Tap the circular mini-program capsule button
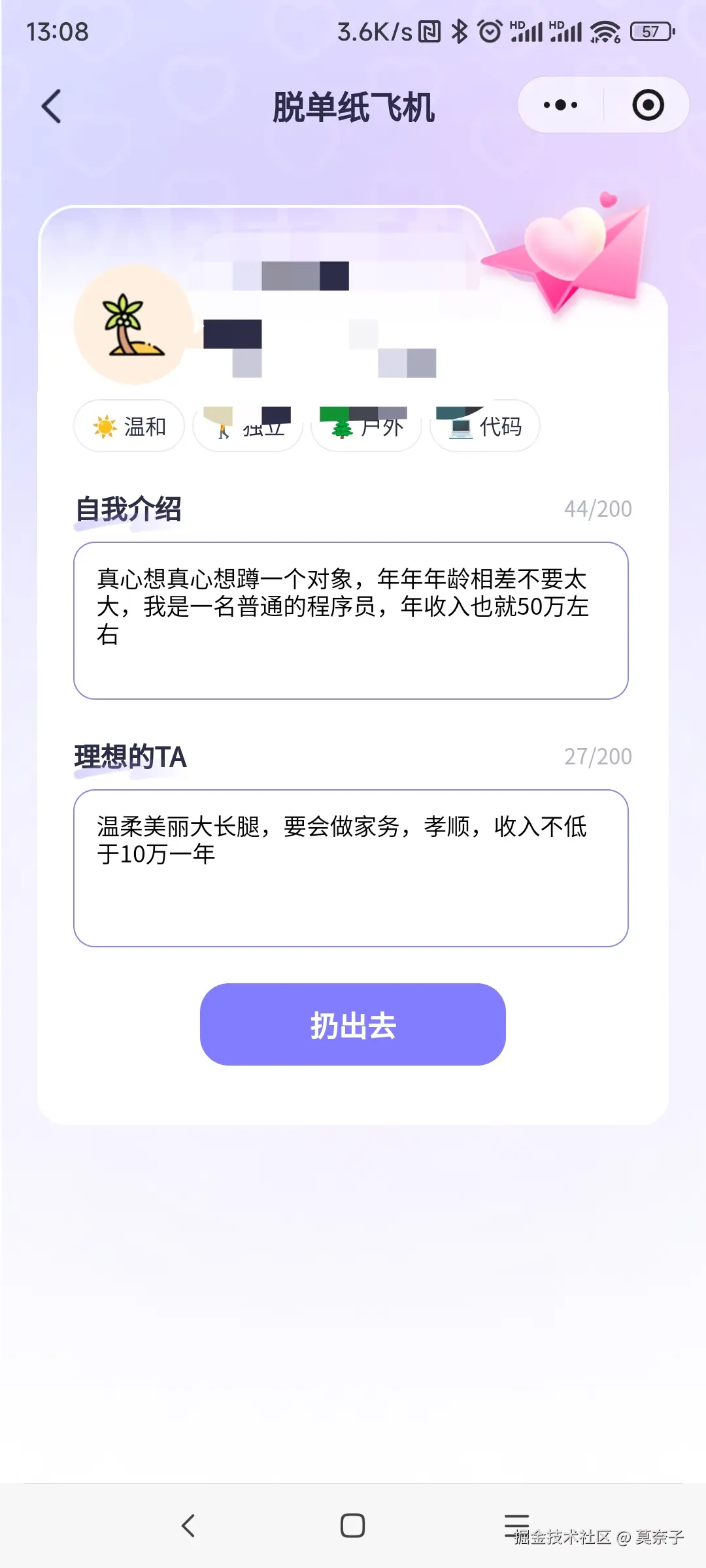This screenshot has width=706, height=1568. point(646,105)
